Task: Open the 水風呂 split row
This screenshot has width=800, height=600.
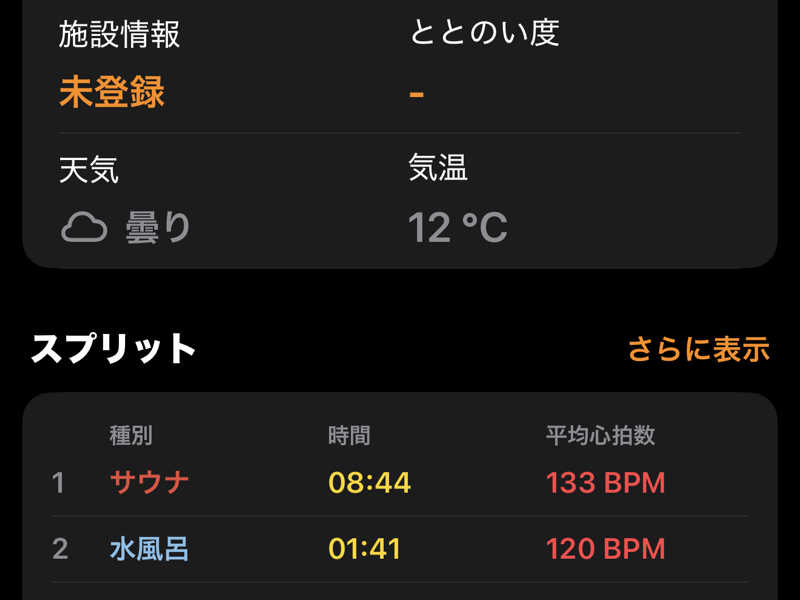Action: tap(400, 549)
